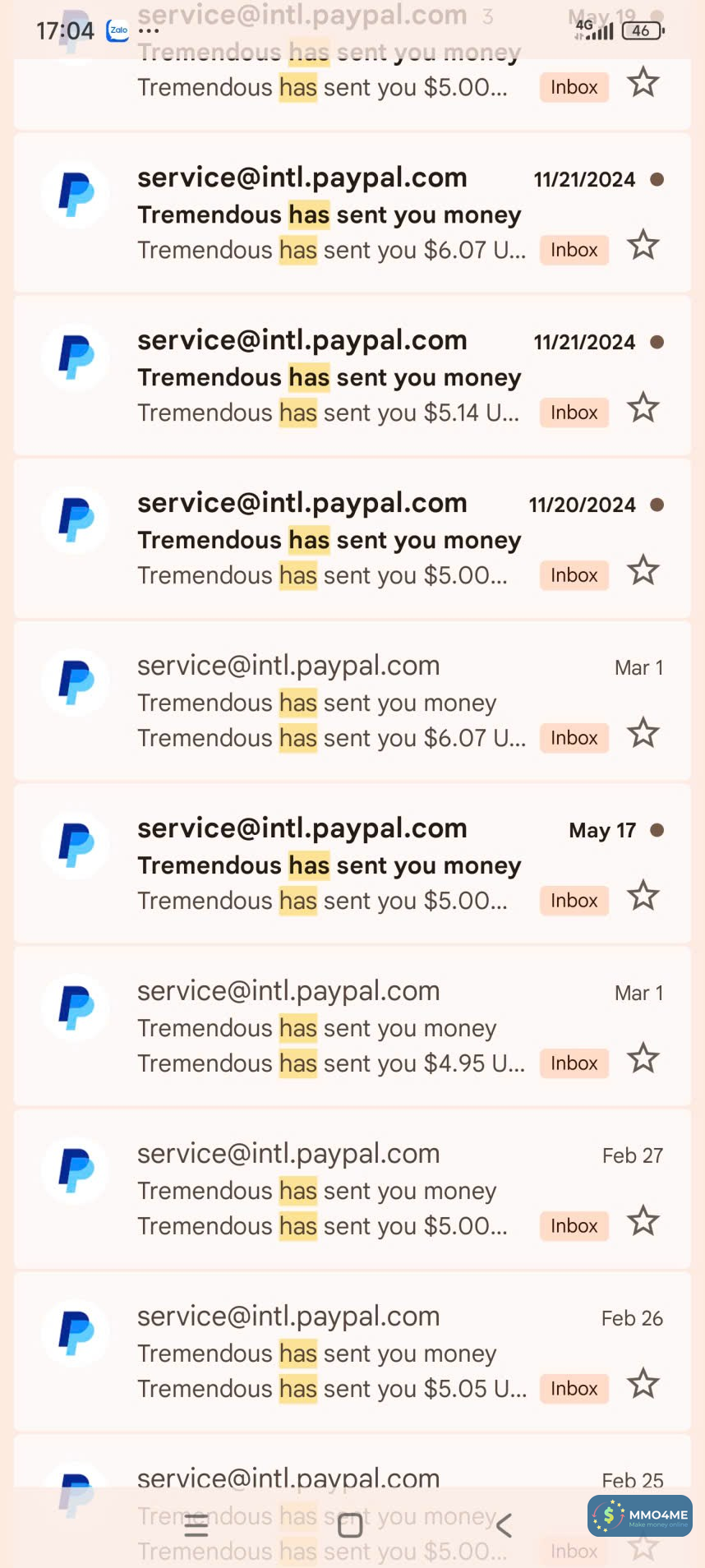Open the Mar 1 PayPal email for $4.95
The image size is (705, 1568).
pyautogui.click(x=329, y=1027)
